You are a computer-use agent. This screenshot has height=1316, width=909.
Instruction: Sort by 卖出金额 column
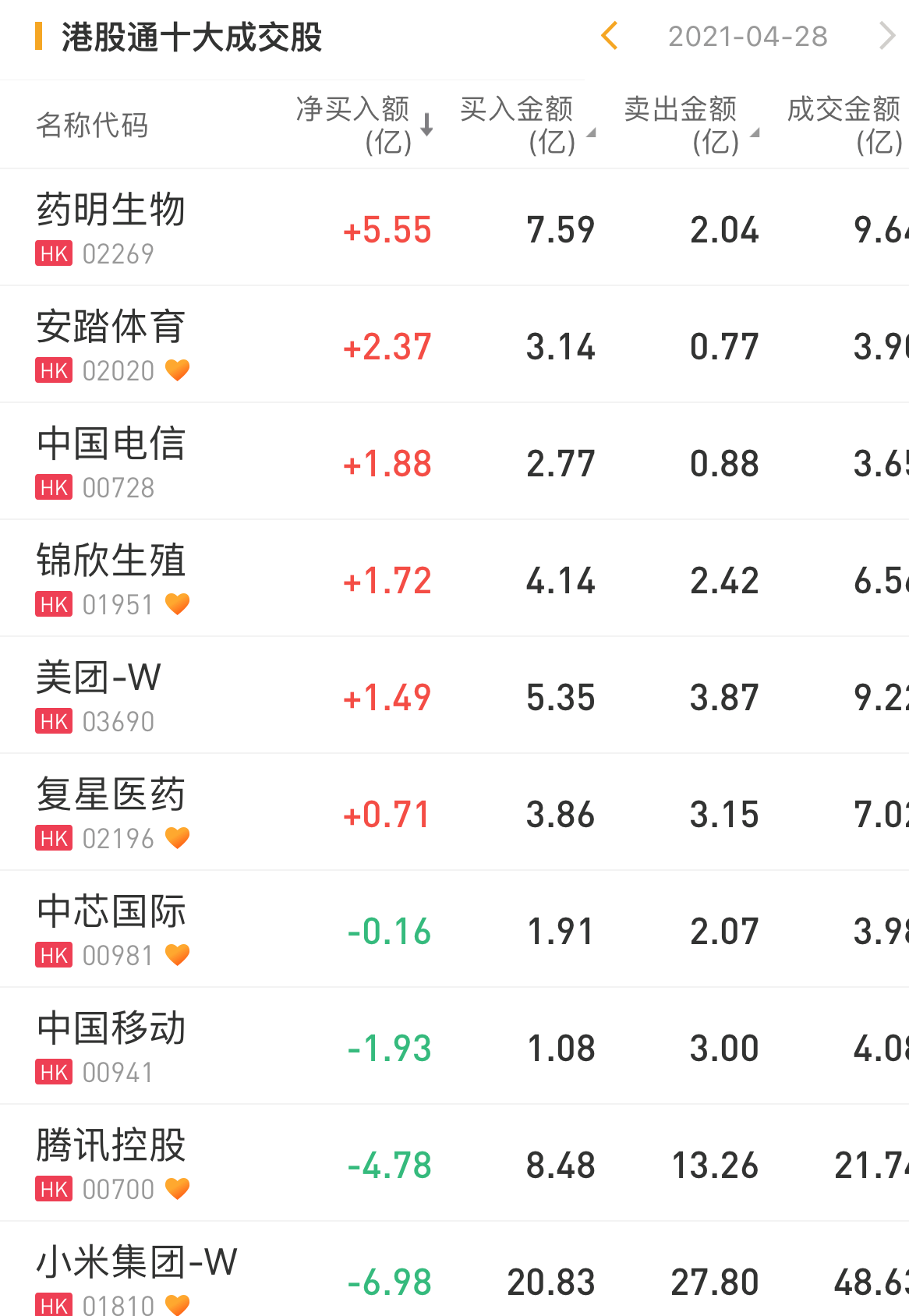[690, 125]
